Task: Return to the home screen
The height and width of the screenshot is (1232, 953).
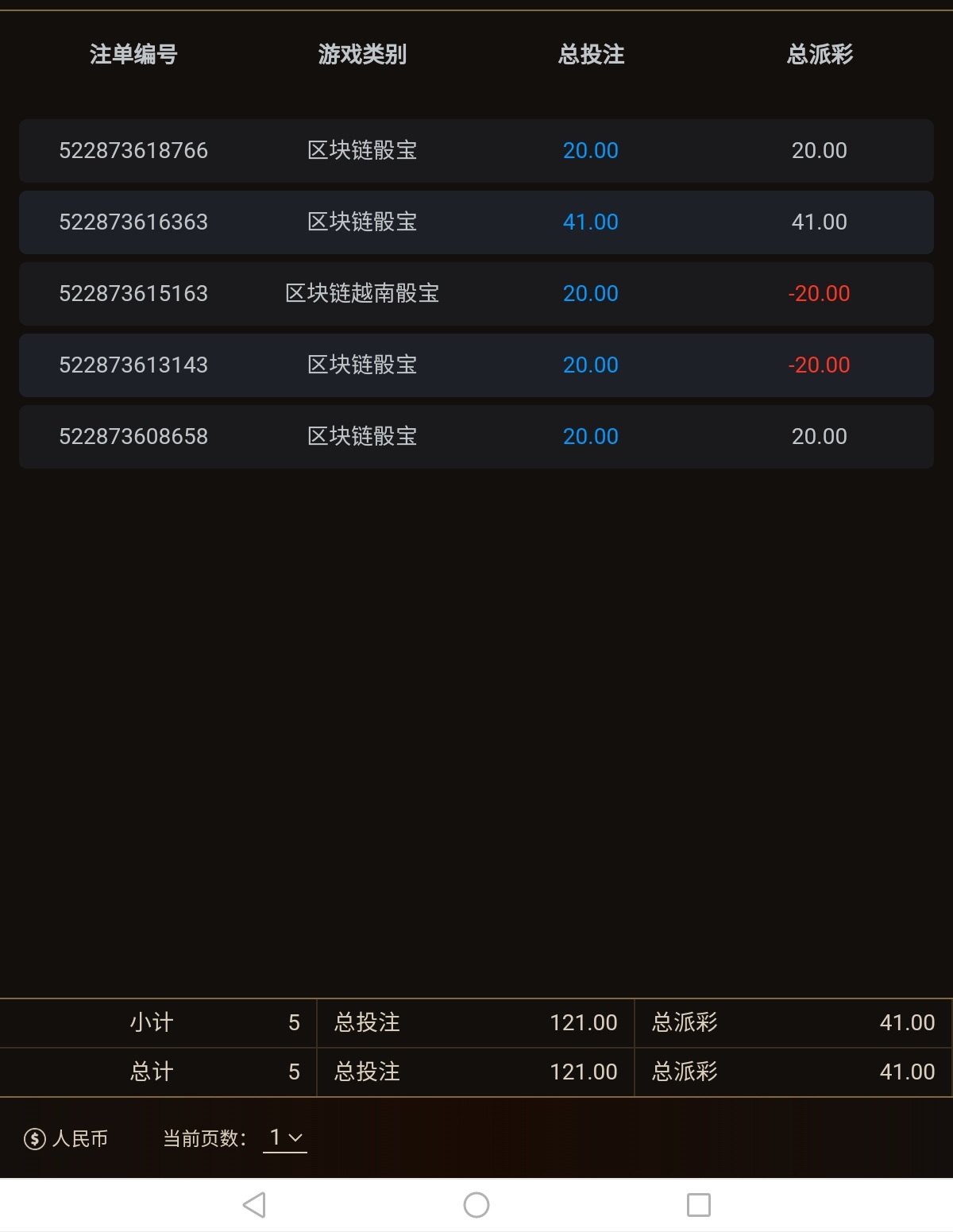Action: coord(476,1205)
